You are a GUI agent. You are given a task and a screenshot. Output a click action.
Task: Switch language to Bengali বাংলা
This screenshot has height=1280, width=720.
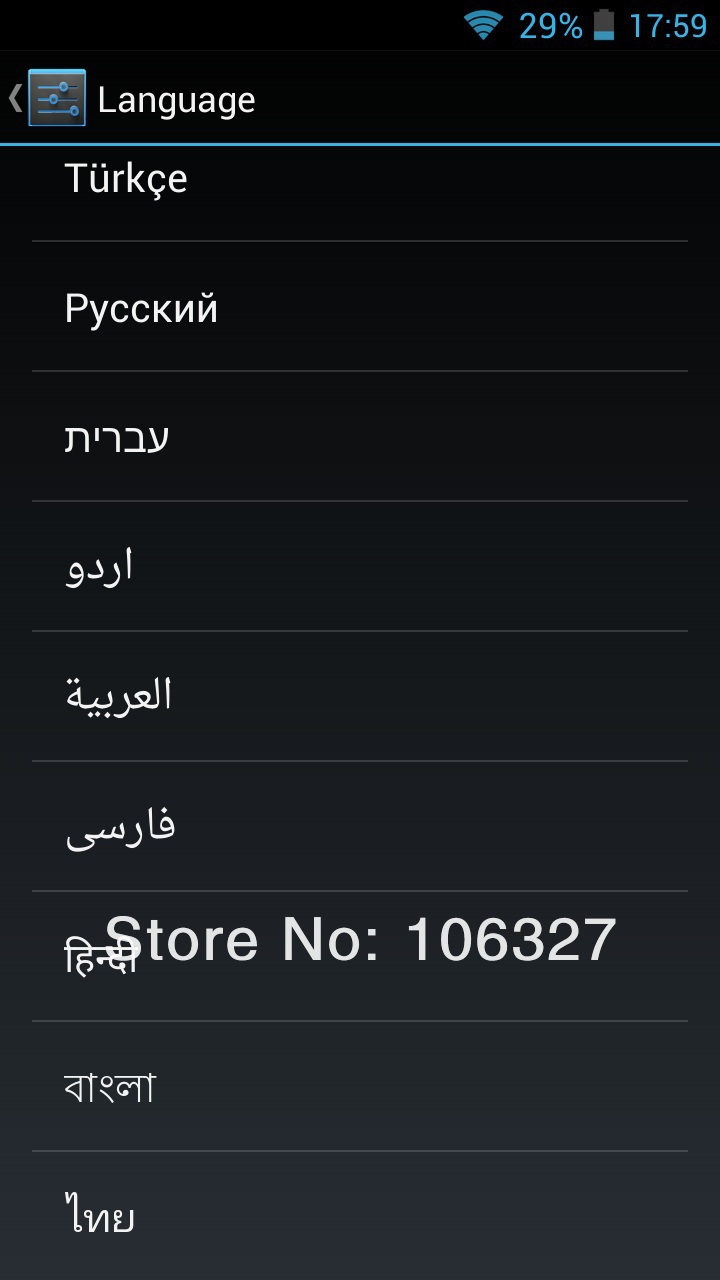click(360, 1086)
